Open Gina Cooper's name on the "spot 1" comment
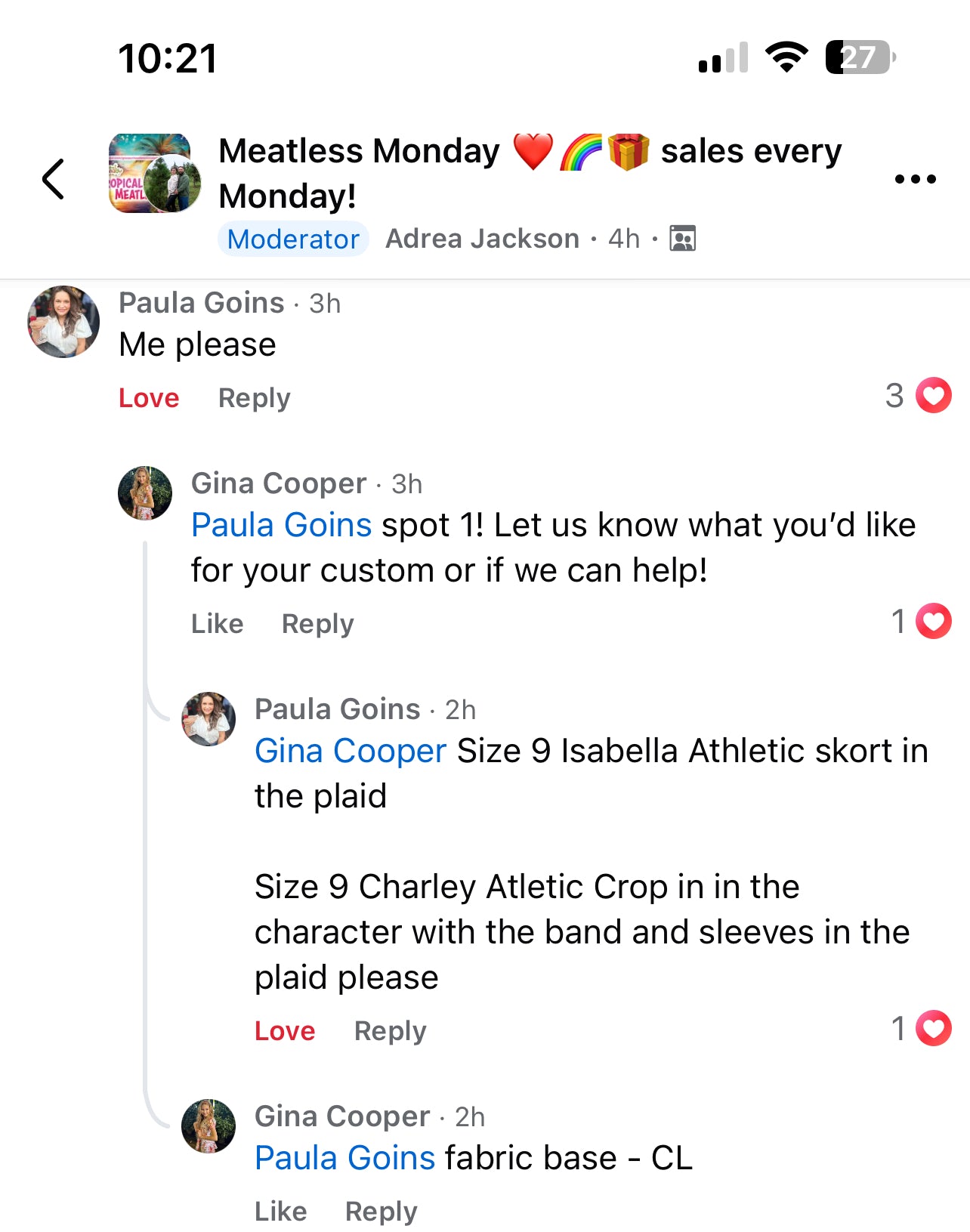 [278, 483]
